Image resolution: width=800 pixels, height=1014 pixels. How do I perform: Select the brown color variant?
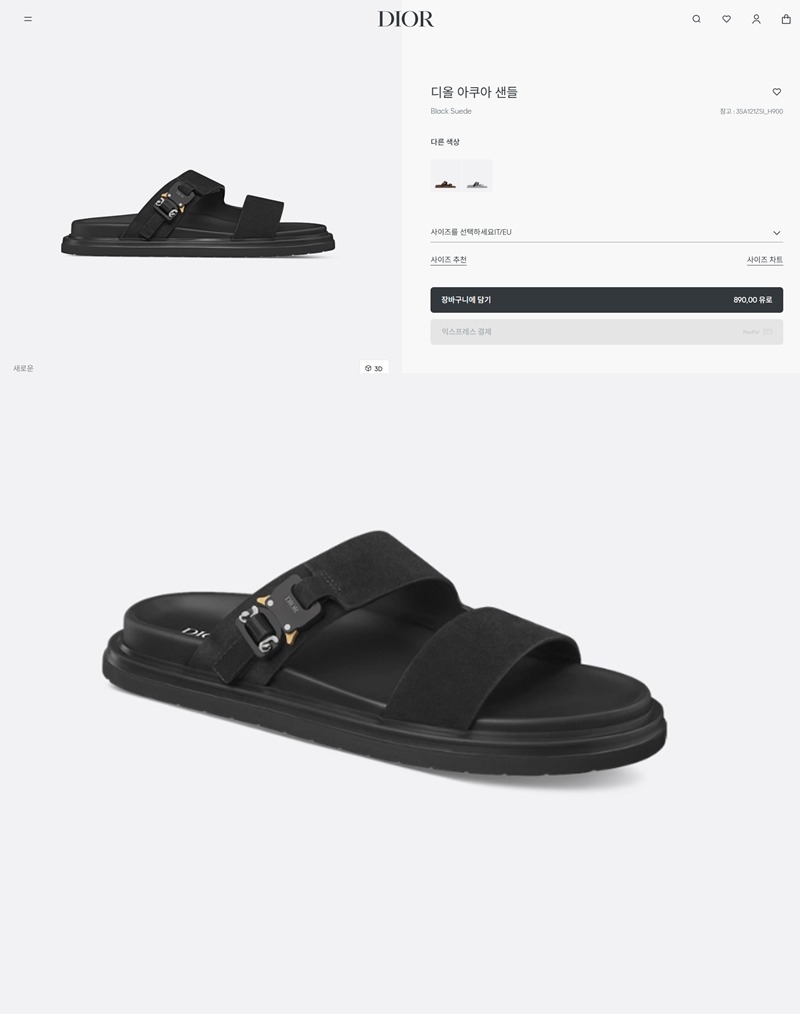[445, 175]
